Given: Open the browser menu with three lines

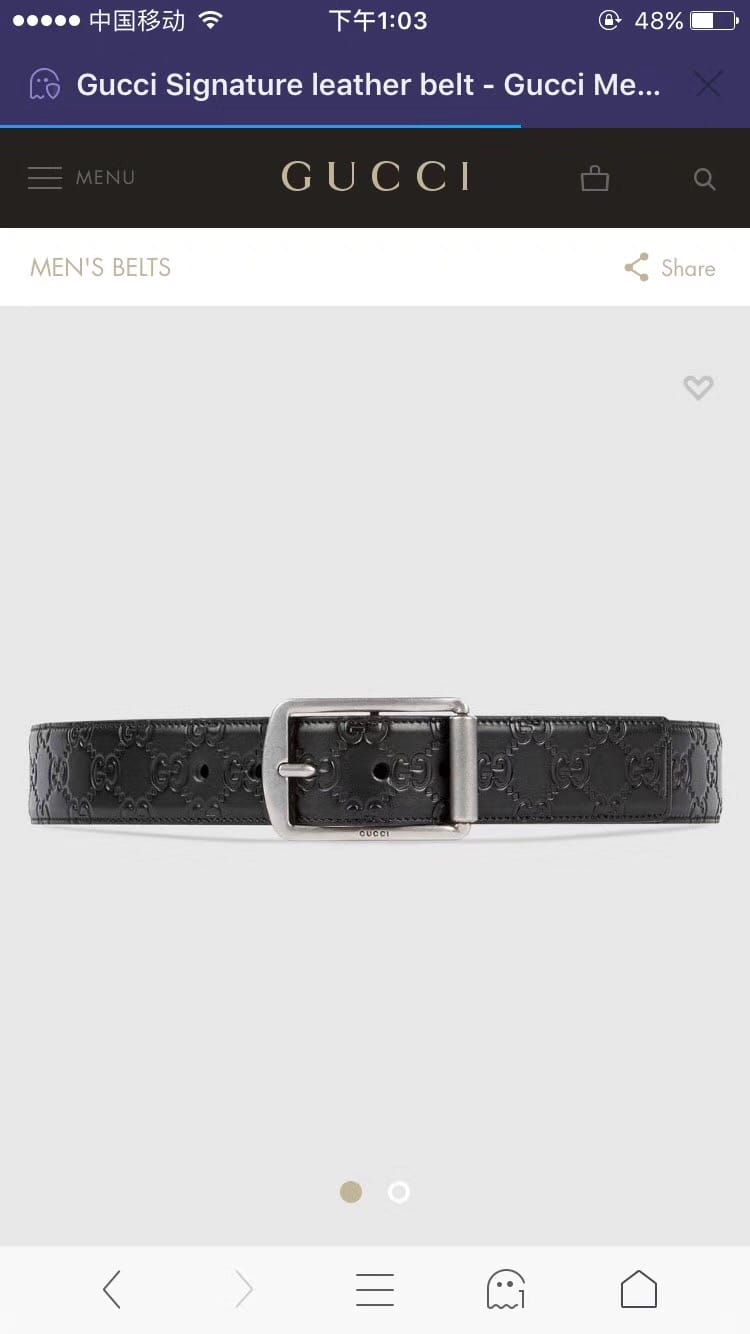Looking at the screenshot, I should (375, 1290).
